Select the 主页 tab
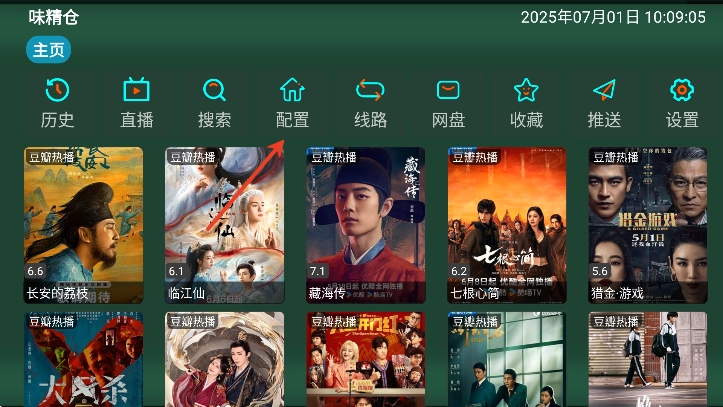 coord(48,50)
